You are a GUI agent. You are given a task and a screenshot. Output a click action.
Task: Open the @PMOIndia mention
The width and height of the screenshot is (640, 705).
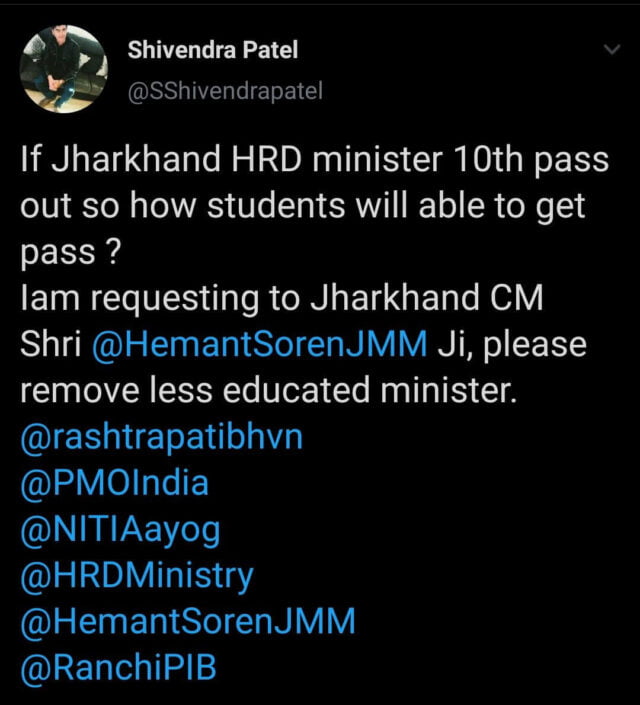114,484
